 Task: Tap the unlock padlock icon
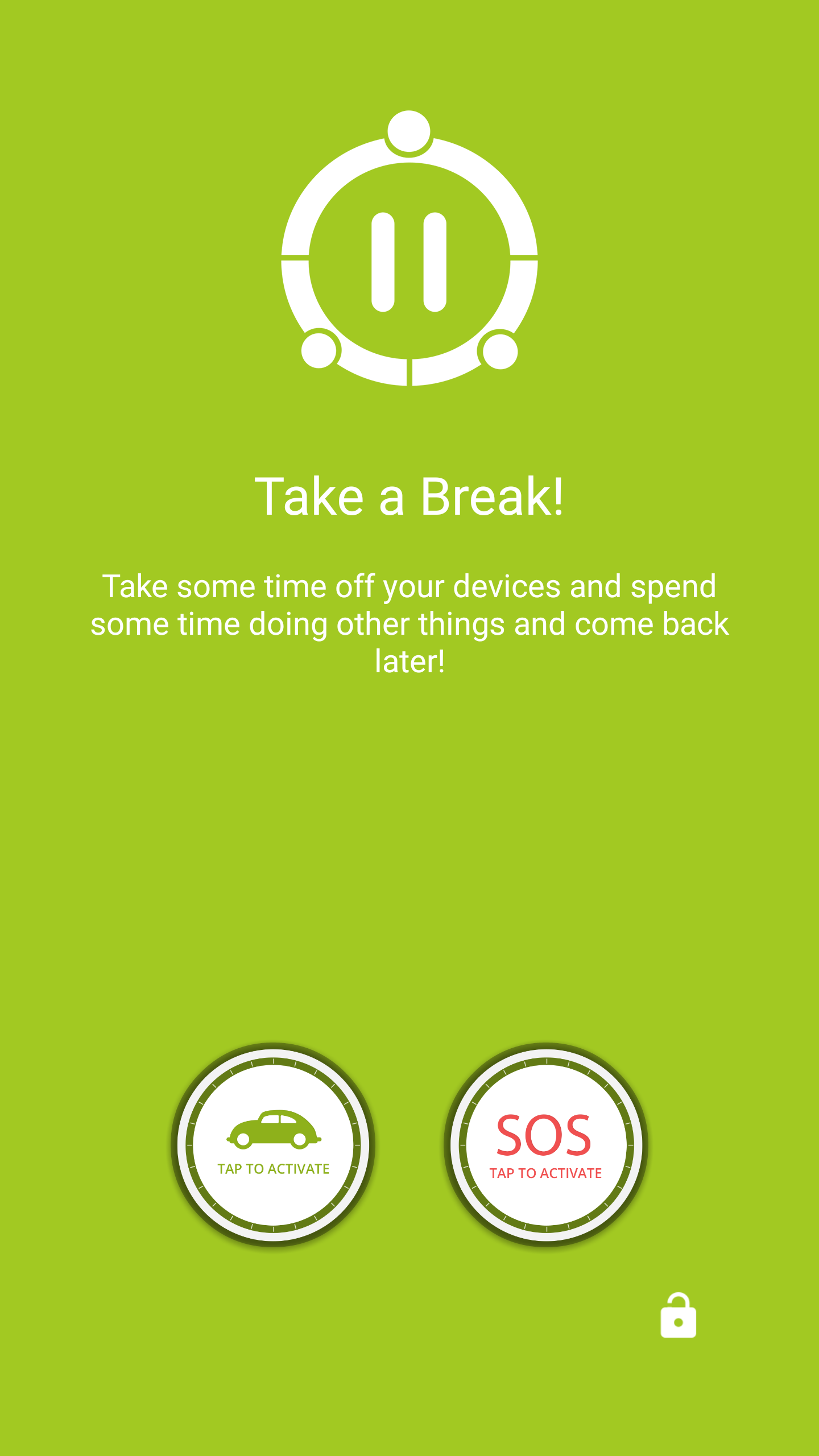(x=678, y=1317)
